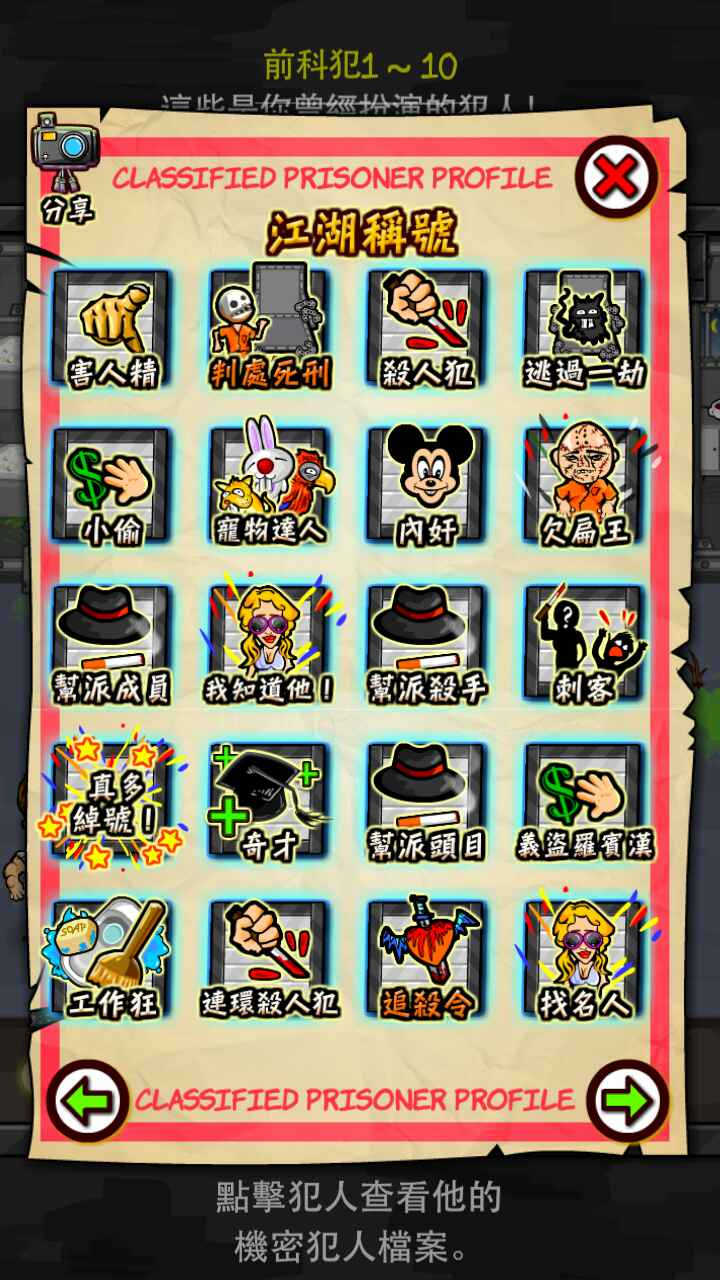This screenshot has width=720, height=1280.
Task: Go to the next profile page
Action: [x=628, y=1100]
